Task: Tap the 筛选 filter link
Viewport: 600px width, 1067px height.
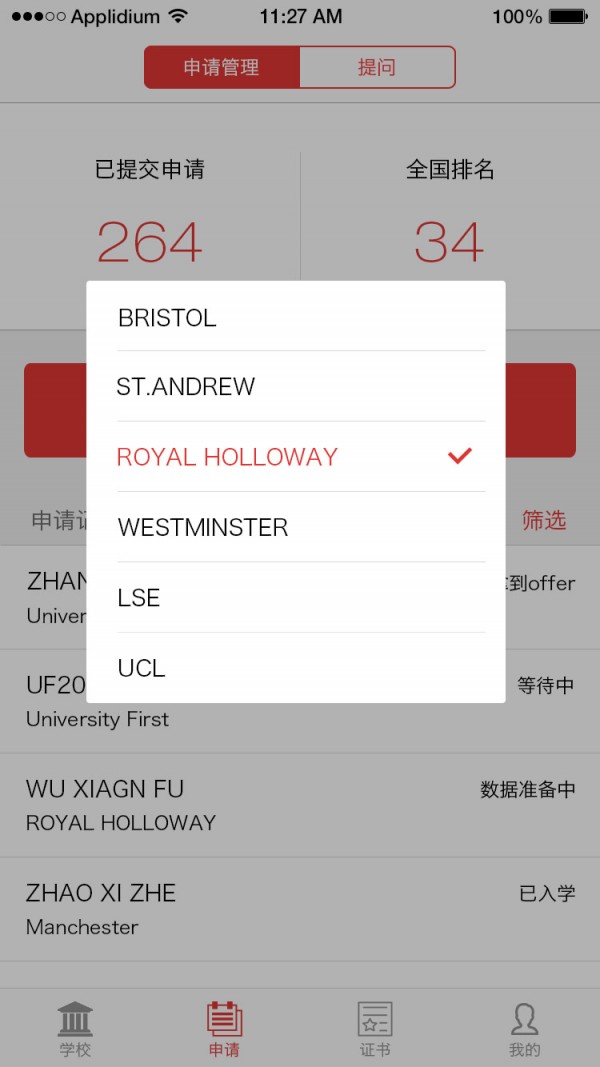Action: coord(543,520)
